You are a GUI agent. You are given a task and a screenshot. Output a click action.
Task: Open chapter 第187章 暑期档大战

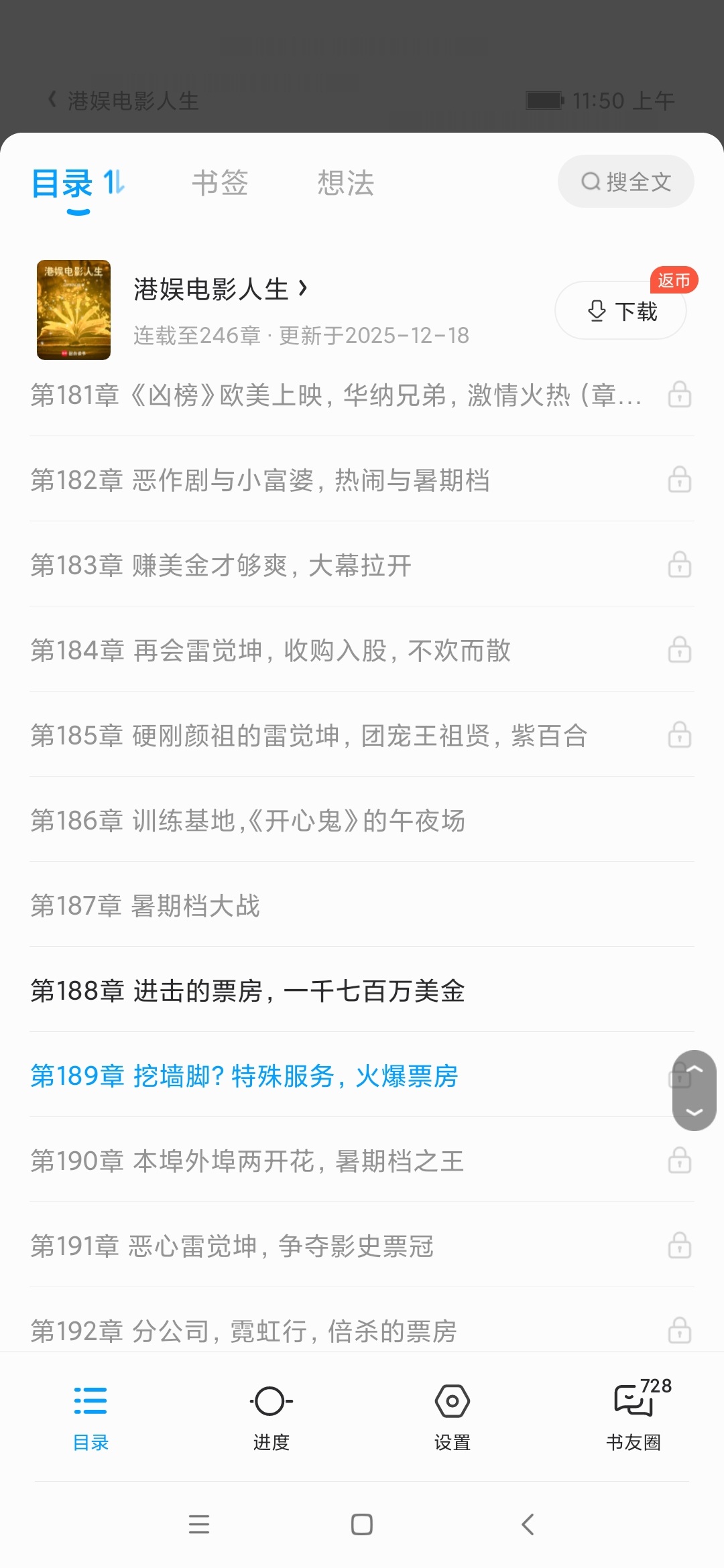145,906
